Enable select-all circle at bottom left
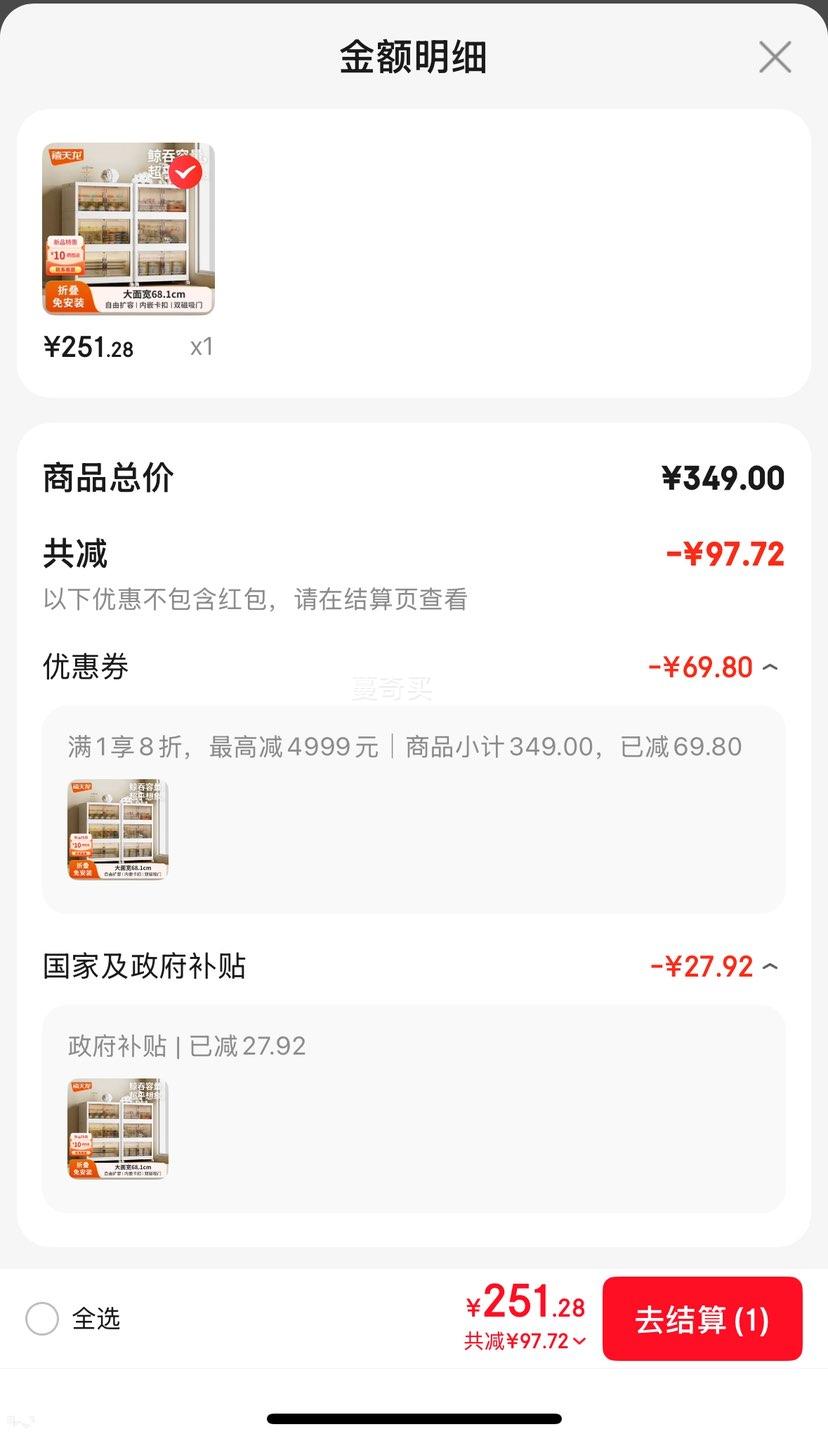The height and width of the screenshot is (1441, 828). [42, 1319]
